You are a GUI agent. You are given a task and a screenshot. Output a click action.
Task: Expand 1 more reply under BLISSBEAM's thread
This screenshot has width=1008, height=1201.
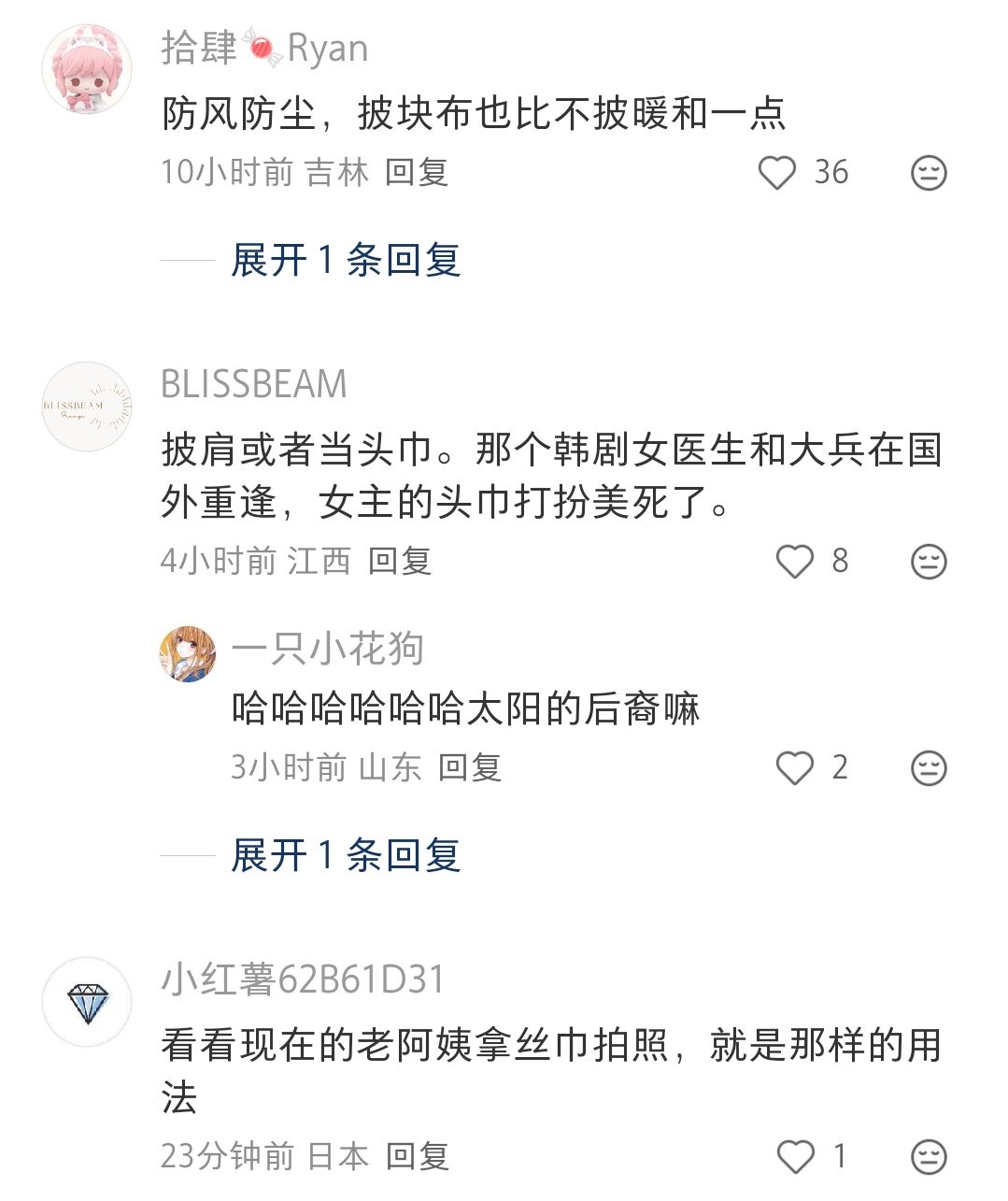(x=345, y=855)
